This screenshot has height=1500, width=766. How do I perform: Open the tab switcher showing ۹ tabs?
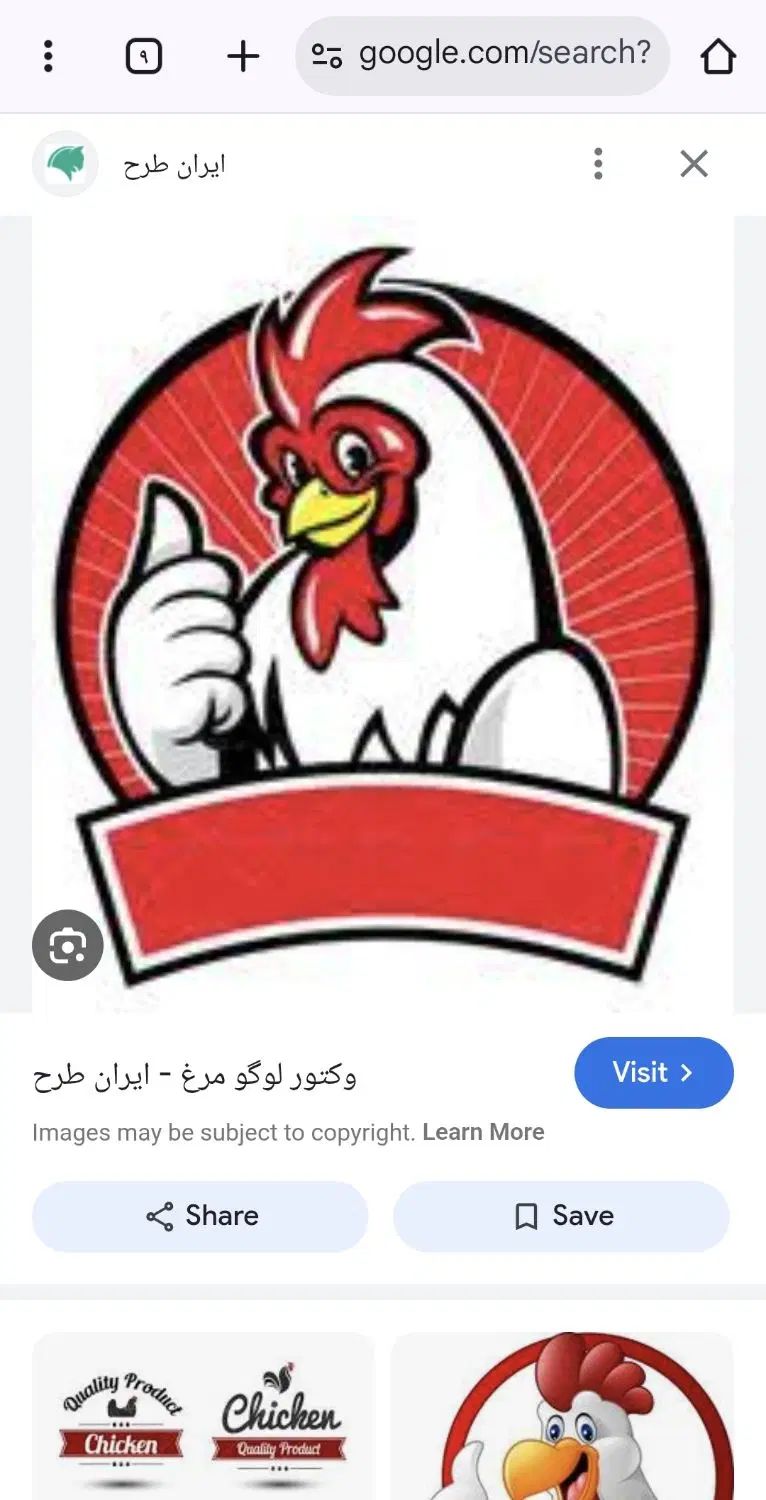pyautogui.click(x=144, y=57)
